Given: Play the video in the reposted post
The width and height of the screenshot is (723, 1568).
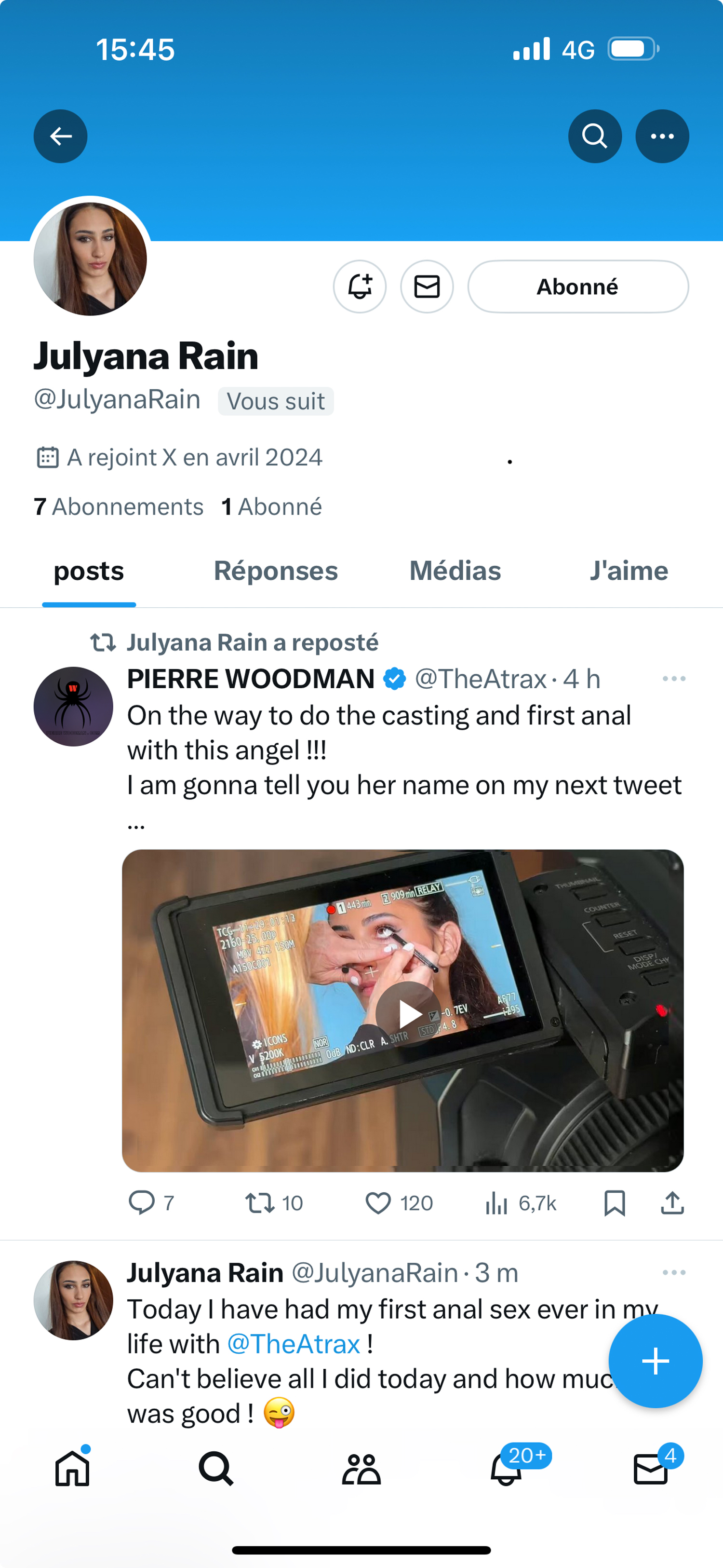Looking at the screenshot, I should (x=408, y=1013).
